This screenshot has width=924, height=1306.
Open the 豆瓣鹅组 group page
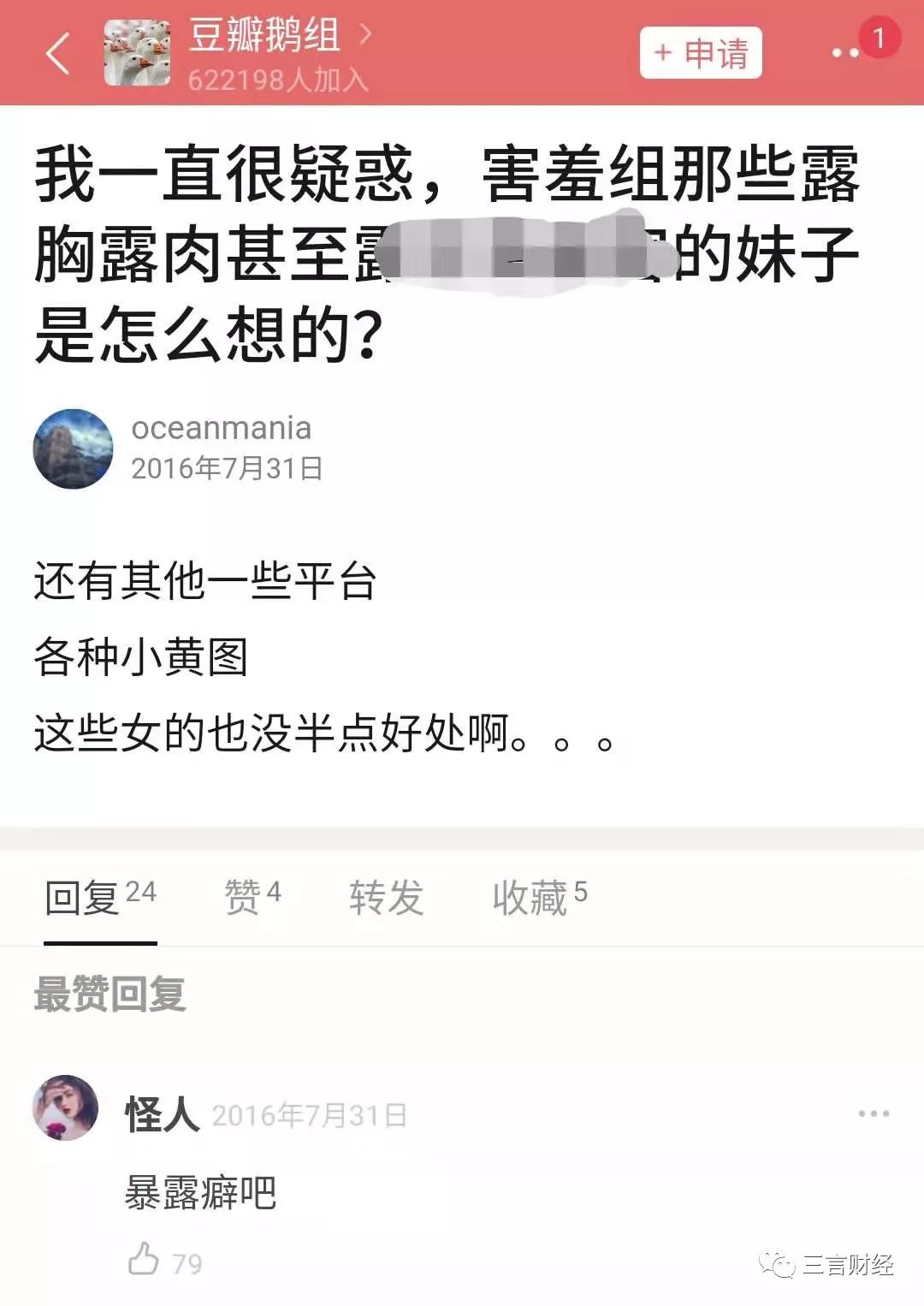click(x=264, y=37)
